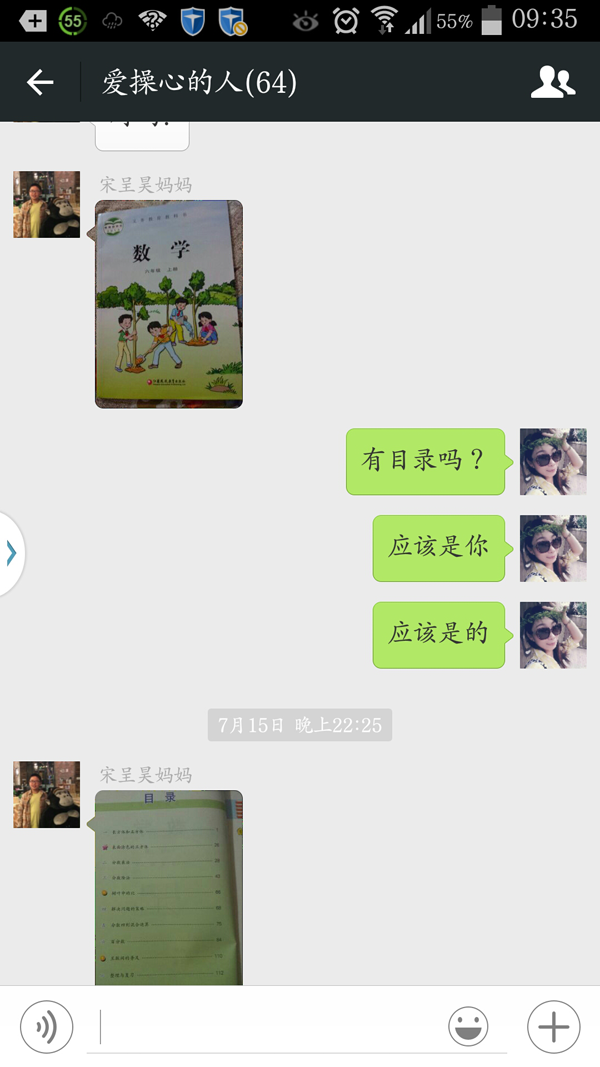Open the emoji picker
This screenshot has width=600, height=1067.
click(x=468, y=1027)
